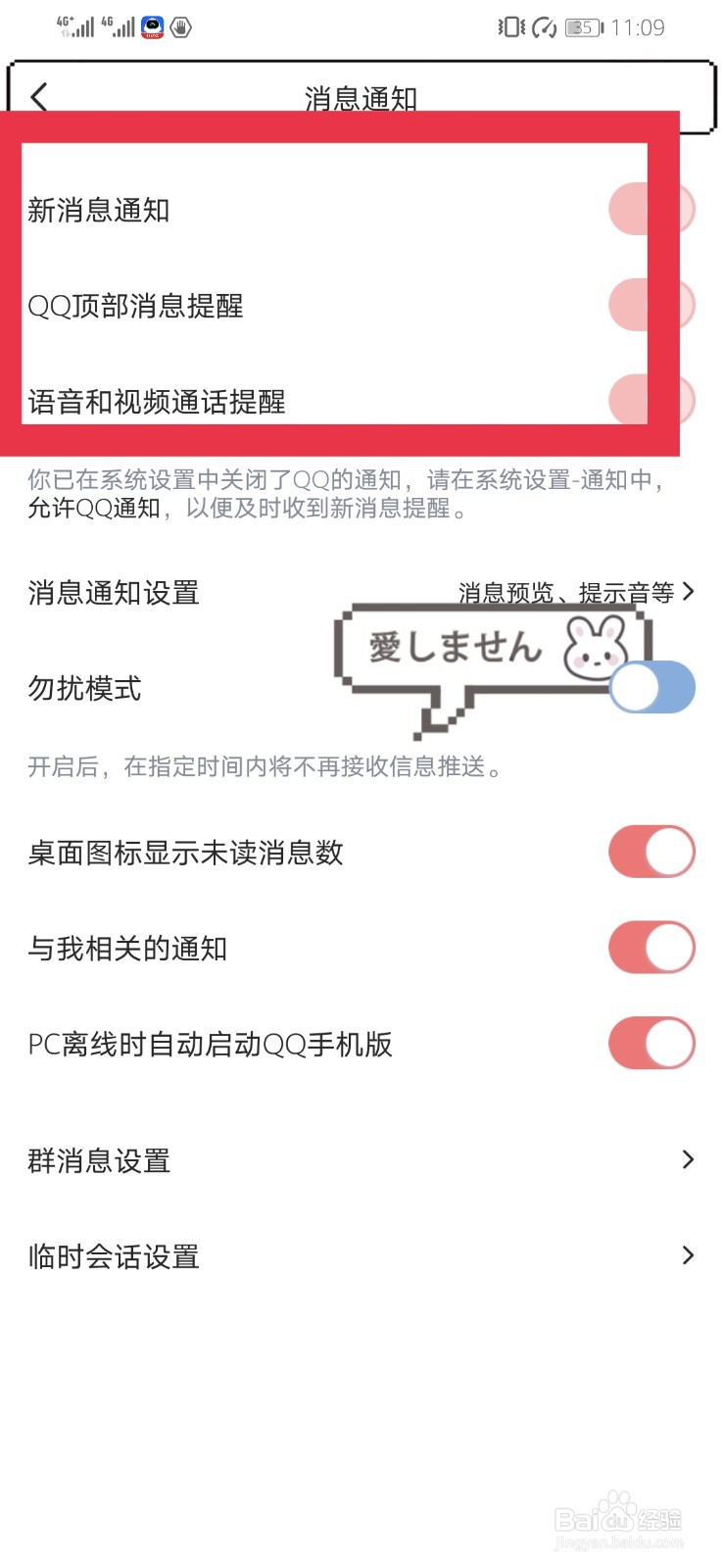Open 临时会话设置 via the right arrow
Screen dimensions: 723x1568
pyautogui.click(x=687, y=1255)
